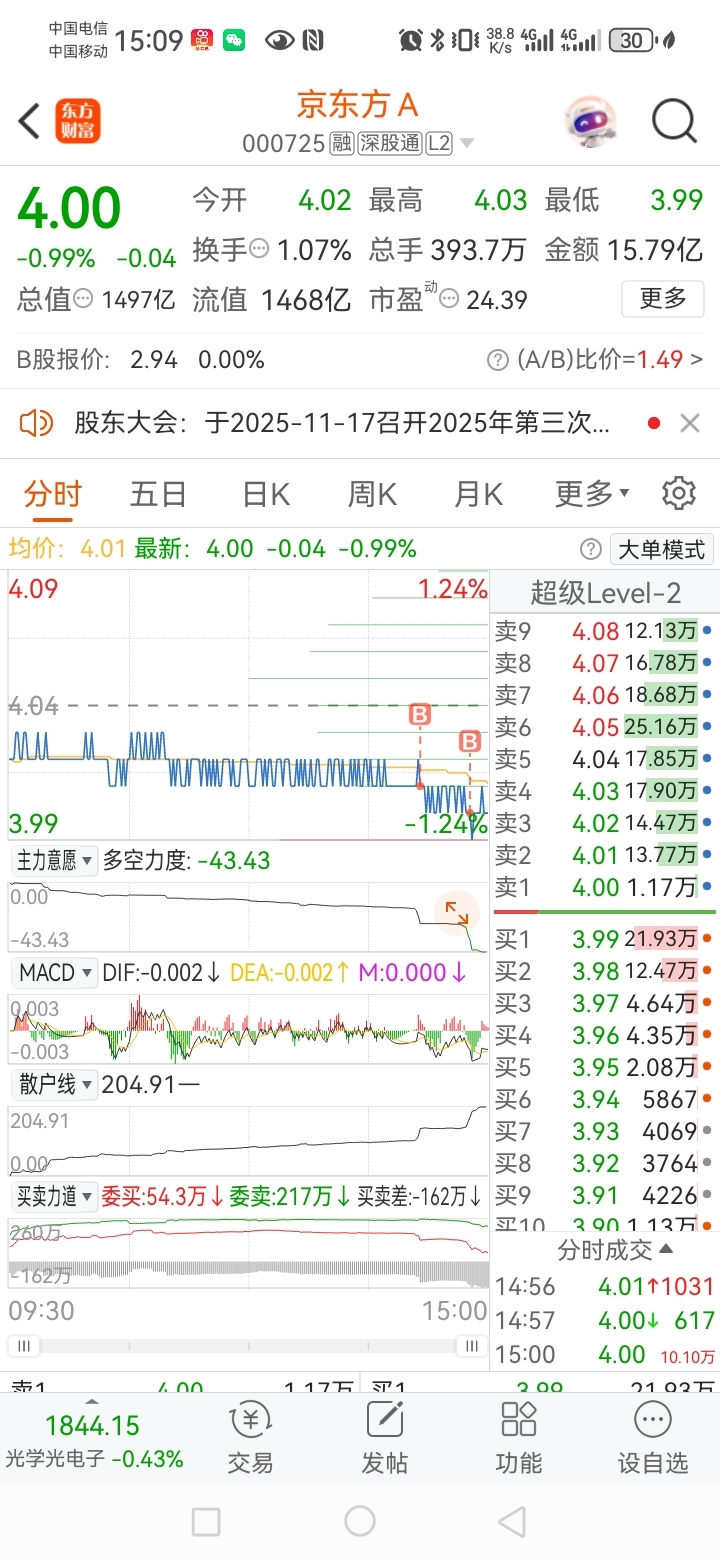This screenshot has width=720, height=1560.
Task: Open chart settings gear
Action: 679,493
